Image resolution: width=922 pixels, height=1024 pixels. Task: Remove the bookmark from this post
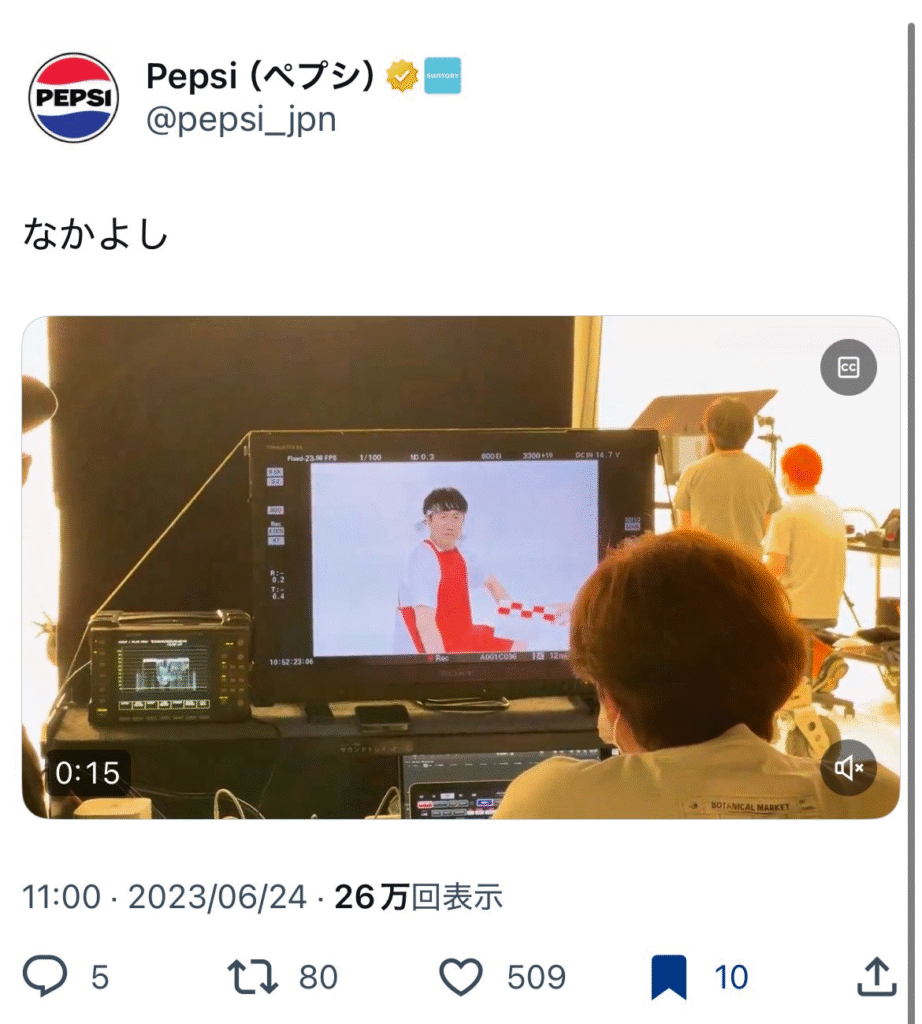point(669,977)
